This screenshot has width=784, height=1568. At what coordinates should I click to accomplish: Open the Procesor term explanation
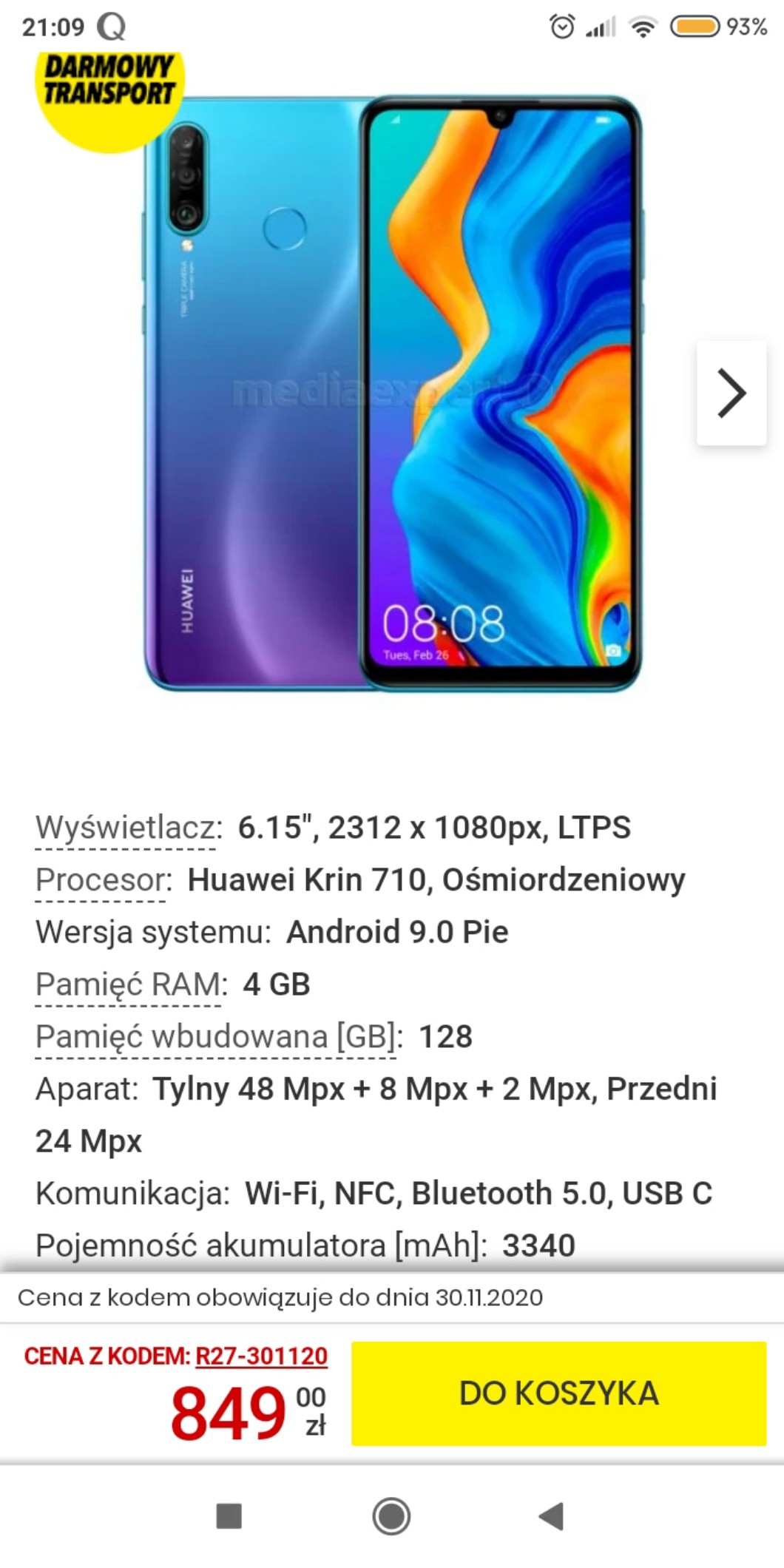point(101,881)
